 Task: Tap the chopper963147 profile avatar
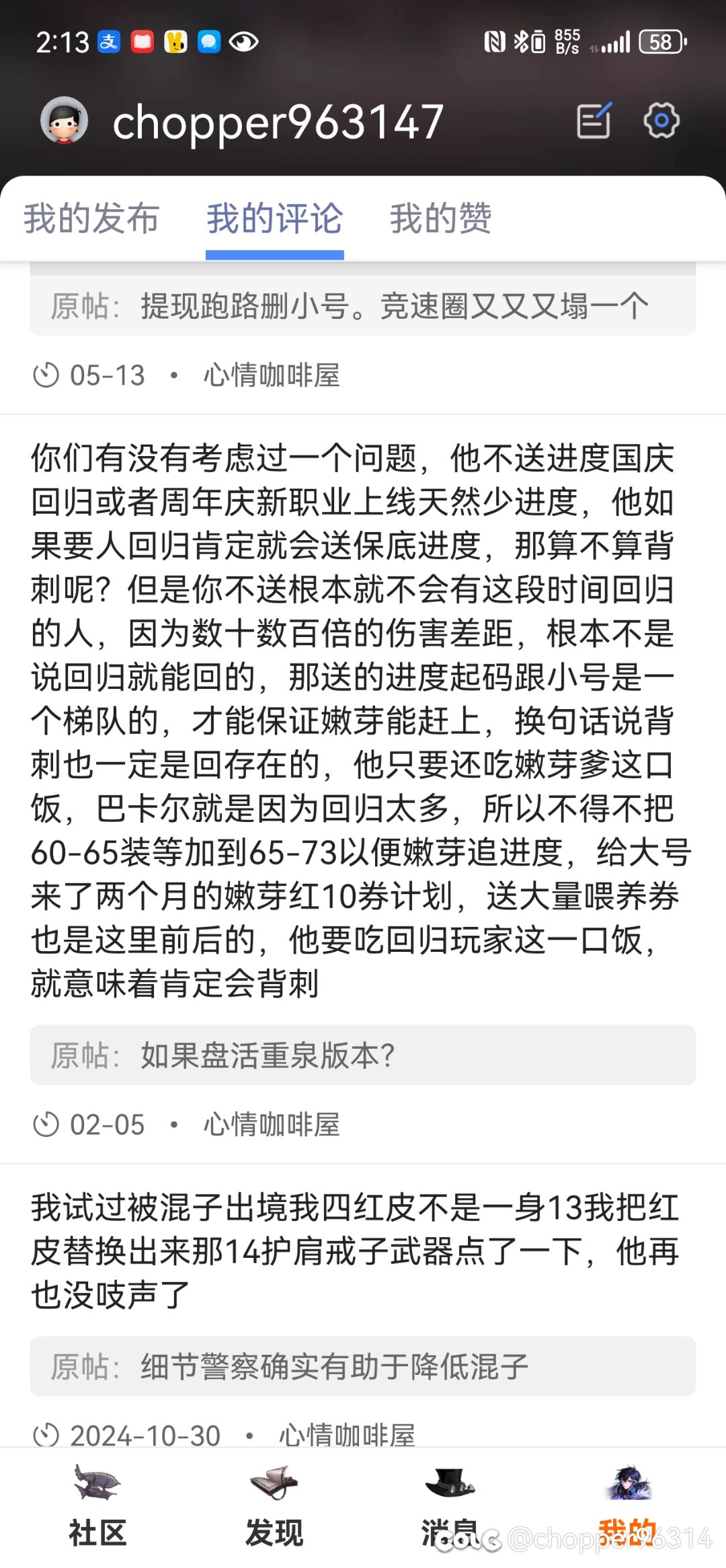pos(65,121)
